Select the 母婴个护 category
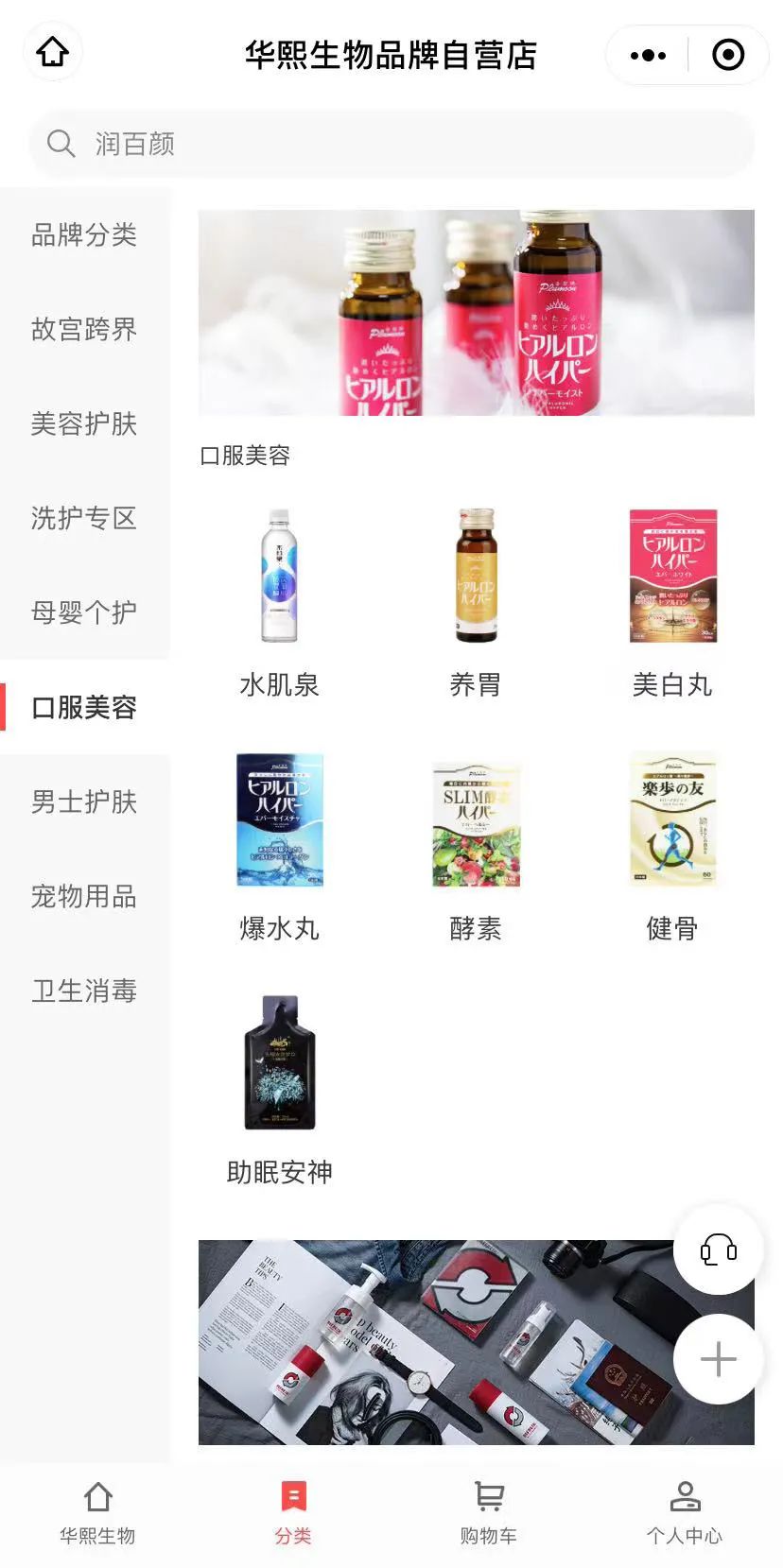 tap(84, 612)
